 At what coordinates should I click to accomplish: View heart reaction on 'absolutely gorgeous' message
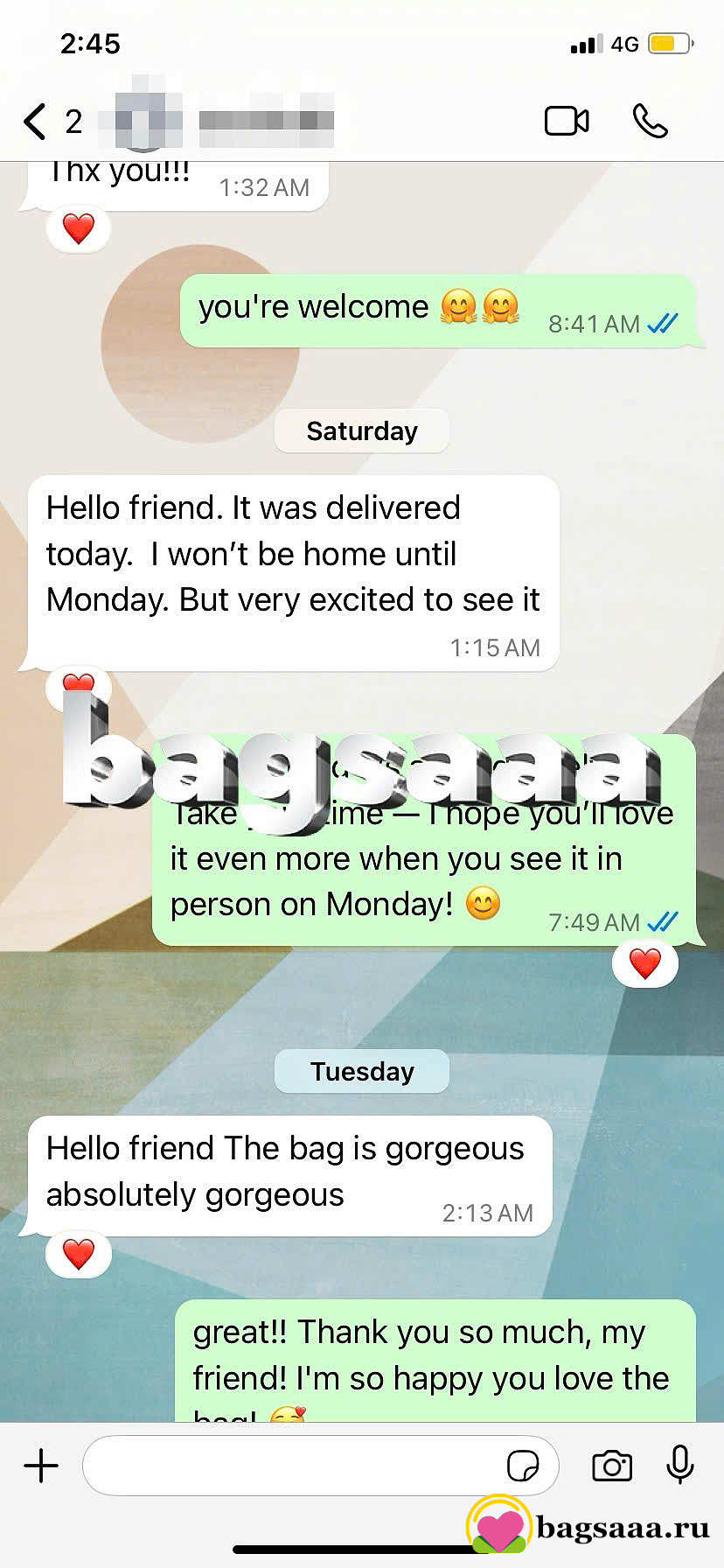(x=78, y=1254)
